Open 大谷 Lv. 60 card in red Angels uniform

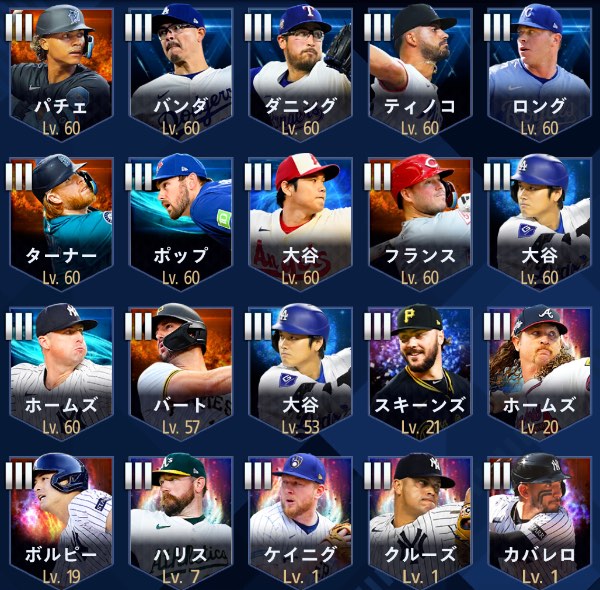pos(300,221)
